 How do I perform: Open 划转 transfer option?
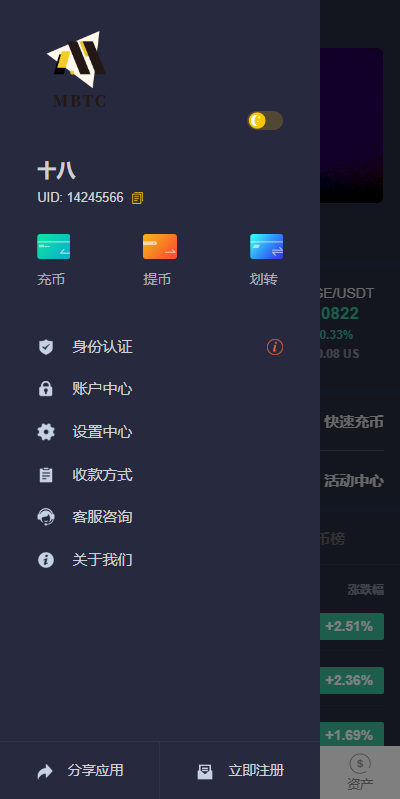266,260
